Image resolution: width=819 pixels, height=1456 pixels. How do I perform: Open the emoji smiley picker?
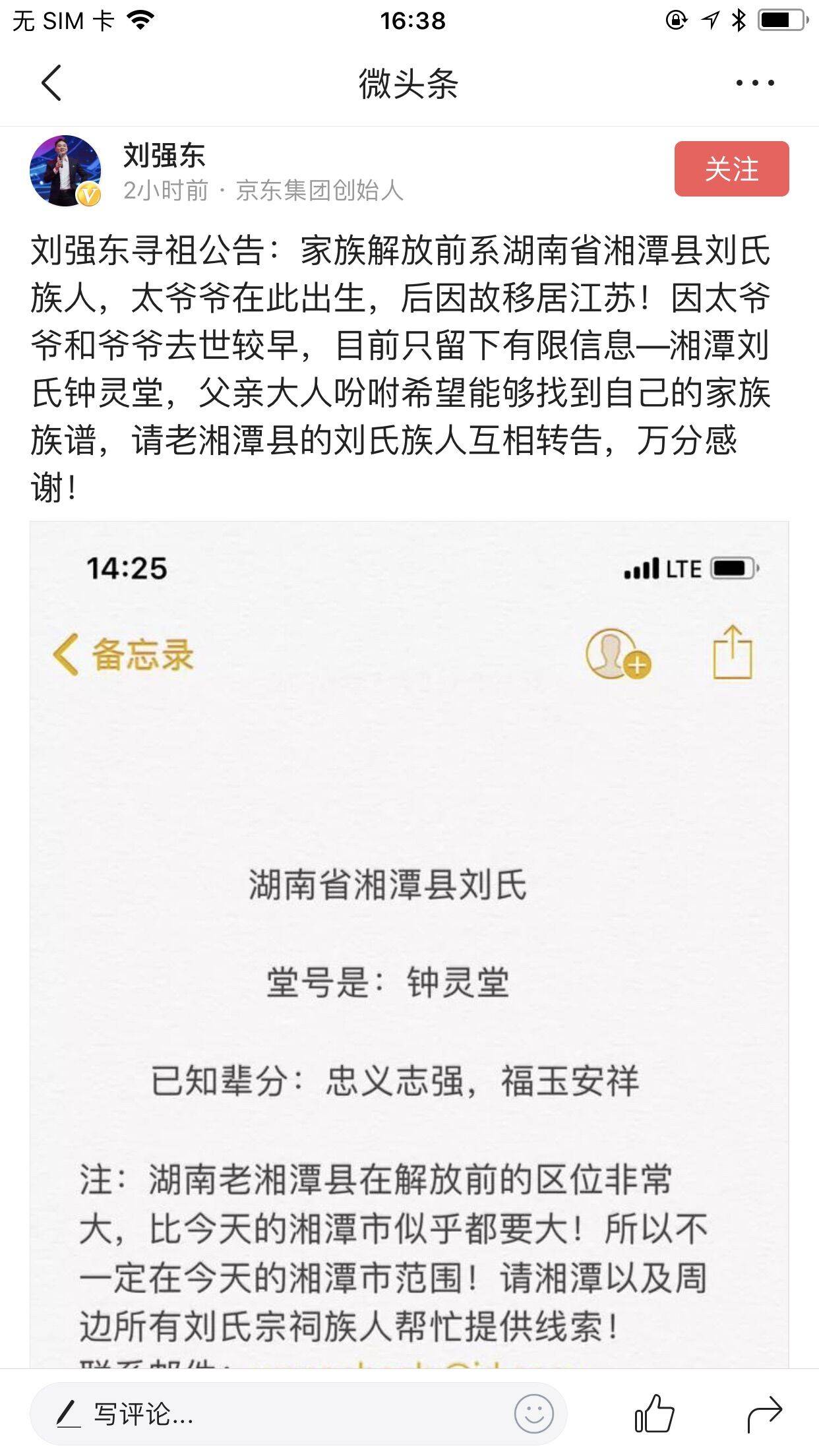[533, 1413]
